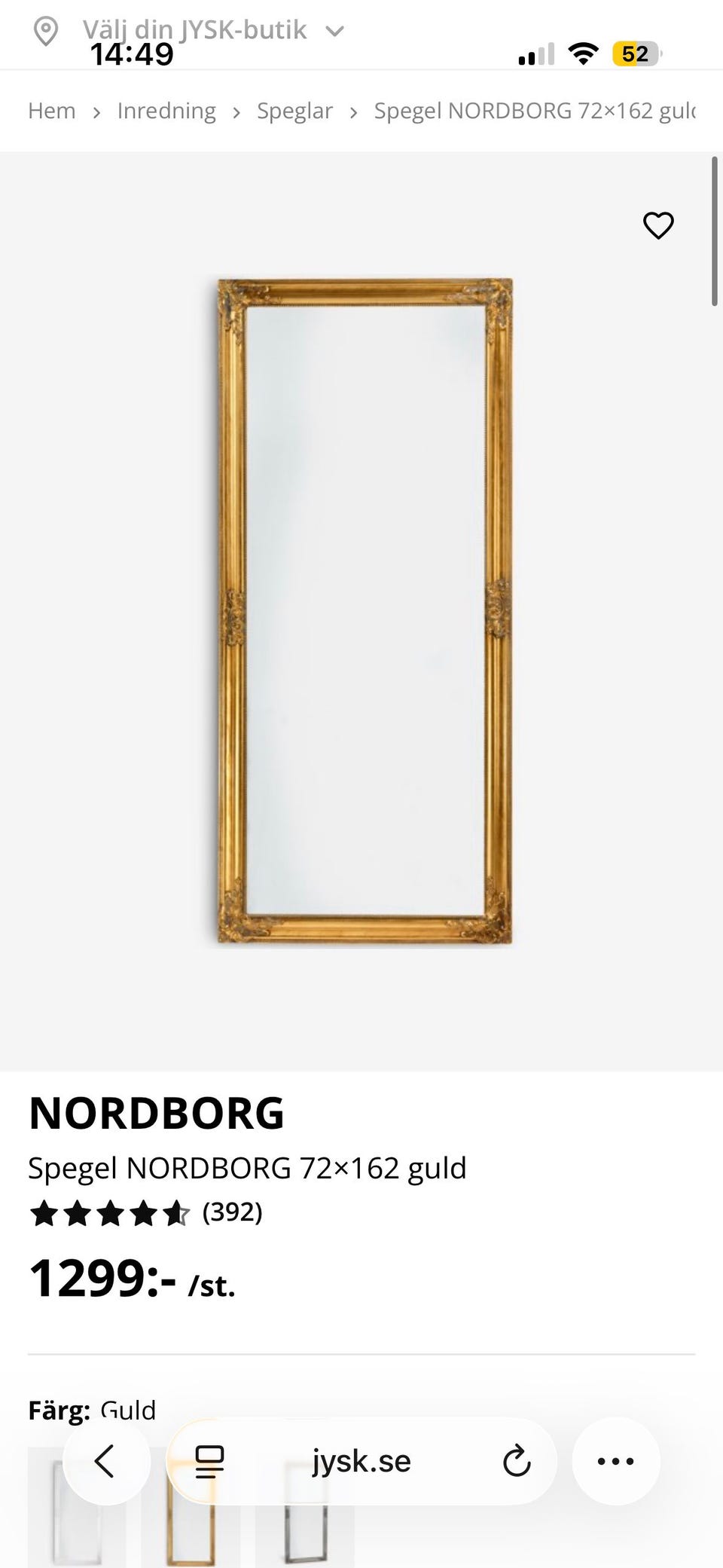Go to the Inredning section

pyautogui.click(x=166, y=110)
